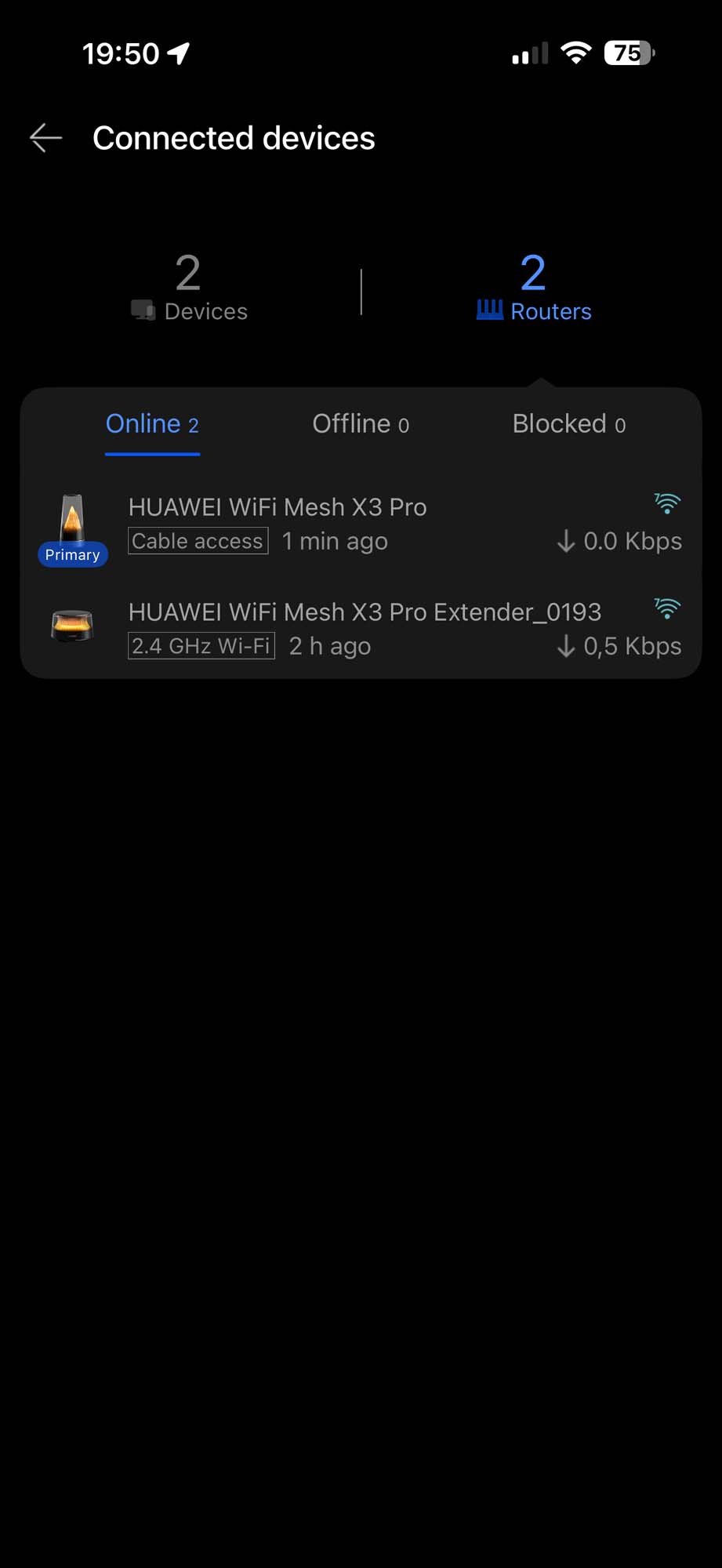Switch to the Offline tab
Image resolution: width=722 pixels, height=1568 pixels.
[x=360, y=423]
